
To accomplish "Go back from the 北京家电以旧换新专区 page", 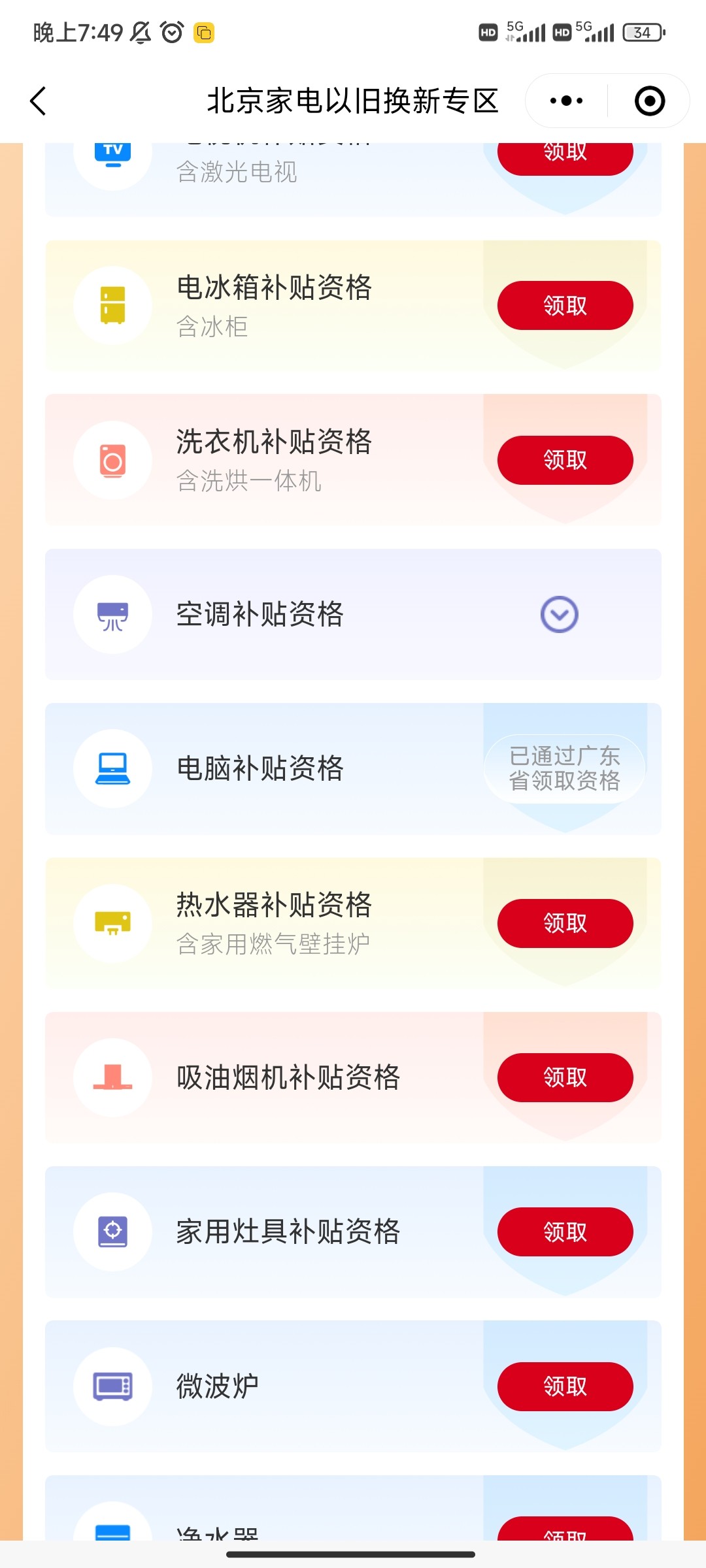I will 39,101.
